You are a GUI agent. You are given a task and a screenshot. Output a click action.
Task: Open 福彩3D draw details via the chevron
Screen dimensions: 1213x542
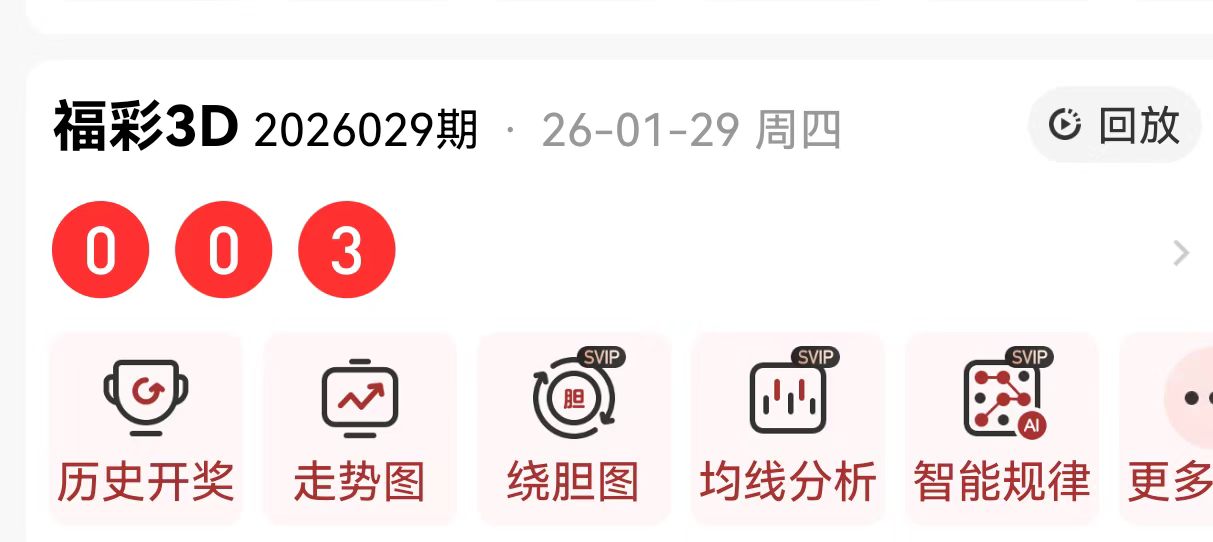tap(1181, 253)
